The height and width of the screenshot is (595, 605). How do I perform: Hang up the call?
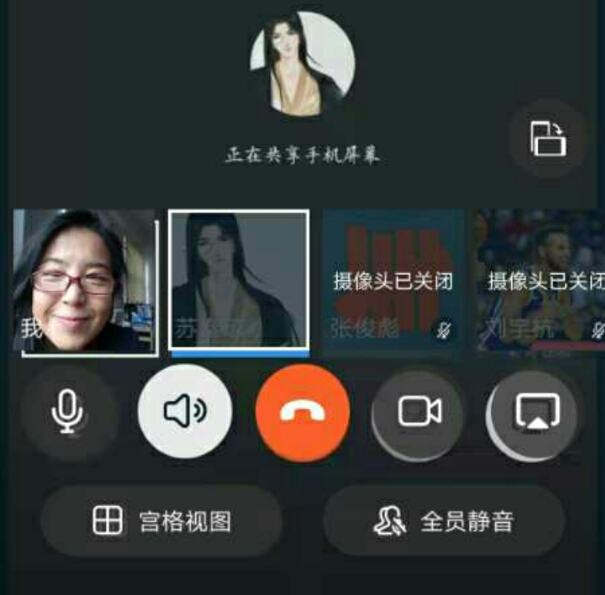302,411
